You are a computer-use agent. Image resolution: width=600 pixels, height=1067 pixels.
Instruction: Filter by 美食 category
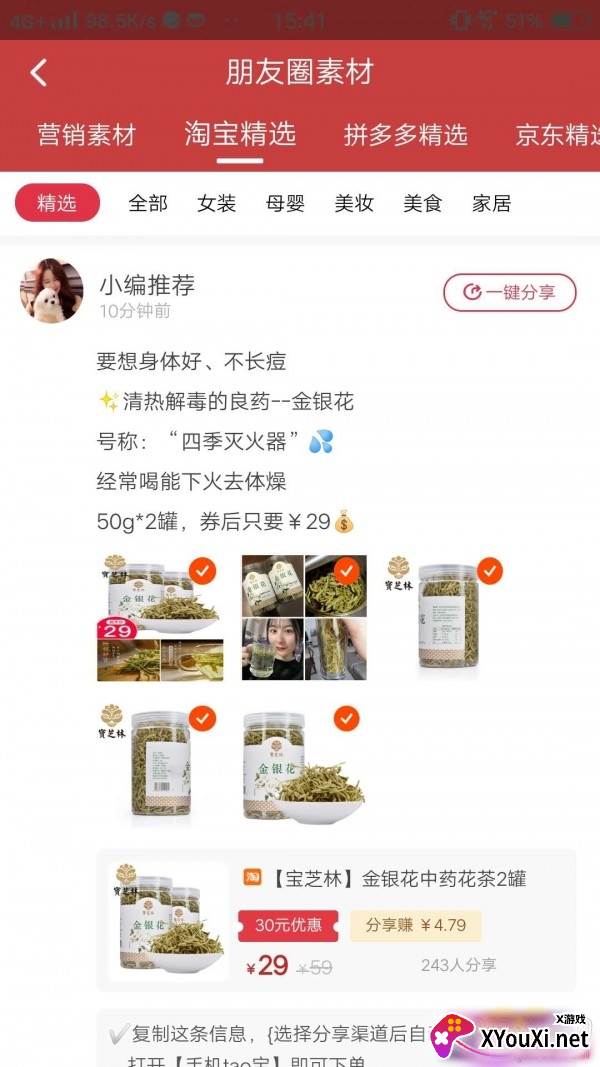pos(422,203)
